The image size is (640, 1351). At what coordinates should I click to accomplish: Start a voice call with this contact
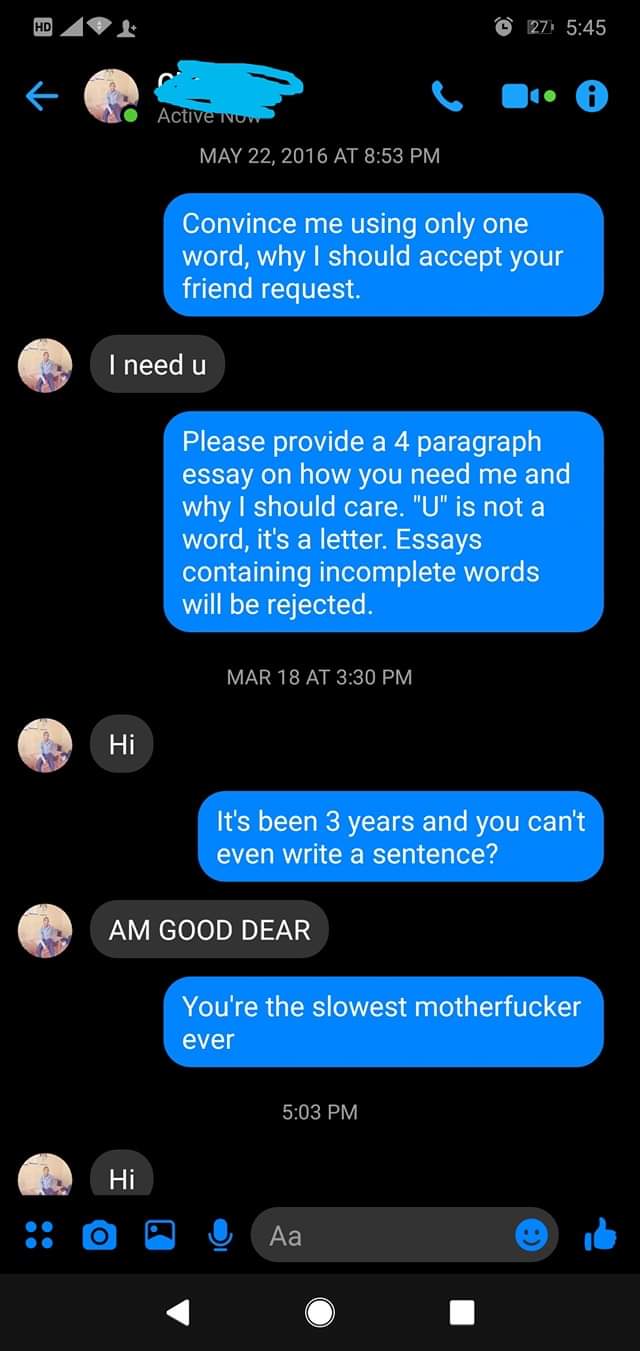pyautogui.click(x=447, y=96)
